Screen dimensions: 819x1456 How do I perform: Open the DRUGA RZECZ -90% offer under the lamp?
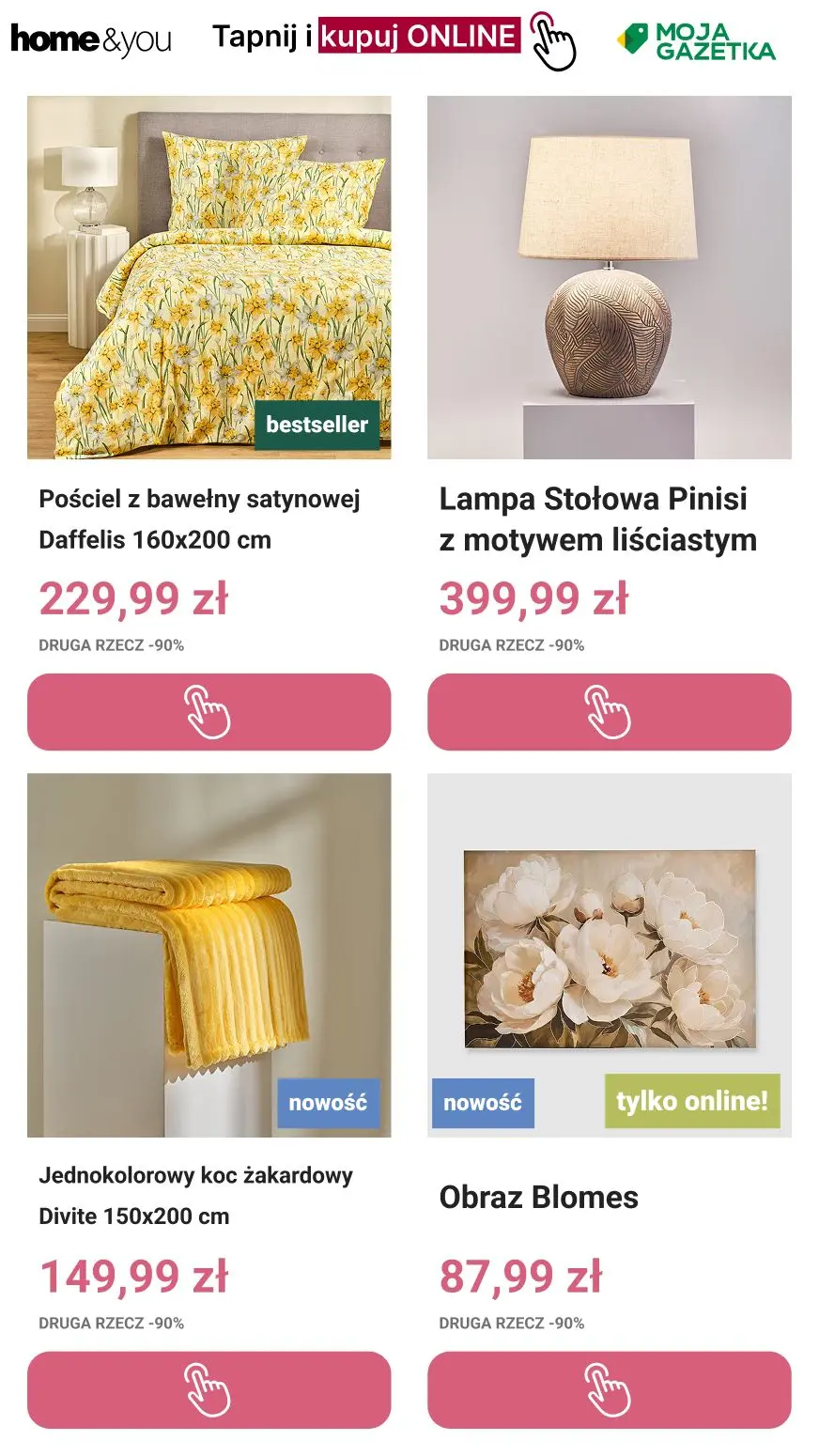[511, 646]
